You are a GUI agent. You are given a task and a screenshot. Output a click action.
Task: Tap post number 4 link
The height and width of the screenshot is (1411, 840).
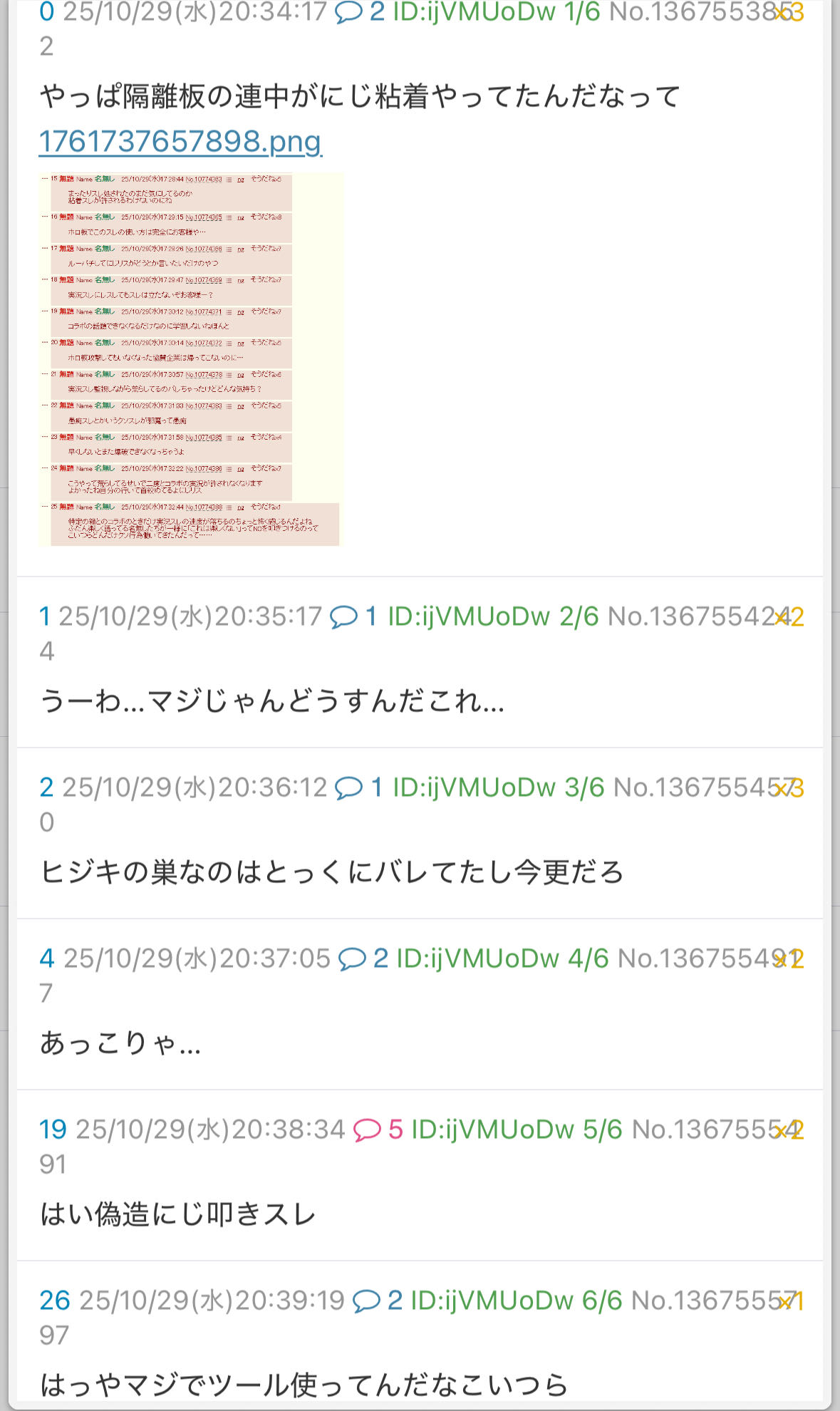(47, 958)
